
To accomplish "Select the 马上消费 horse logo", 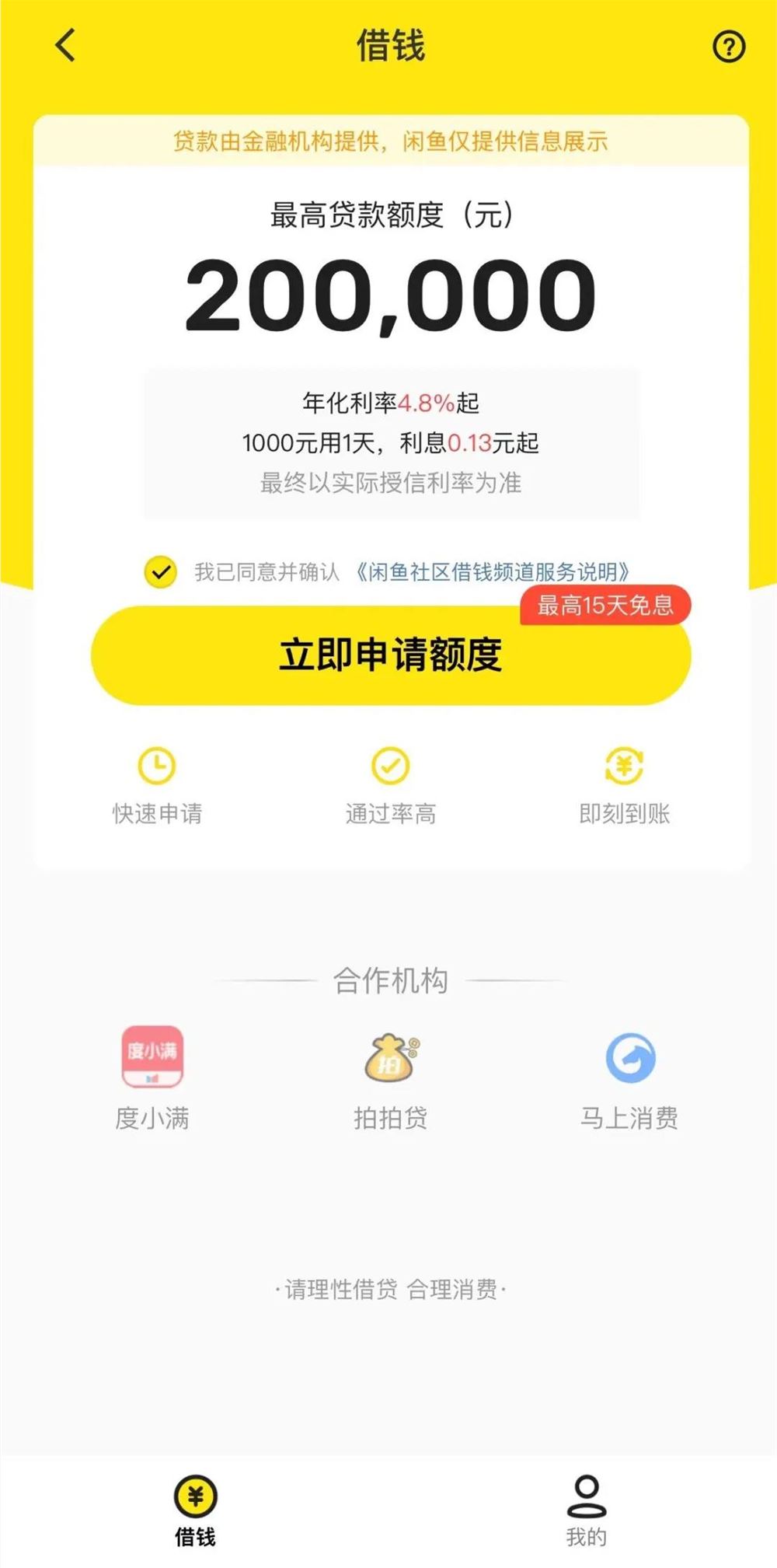I will tap(632, 1057).
